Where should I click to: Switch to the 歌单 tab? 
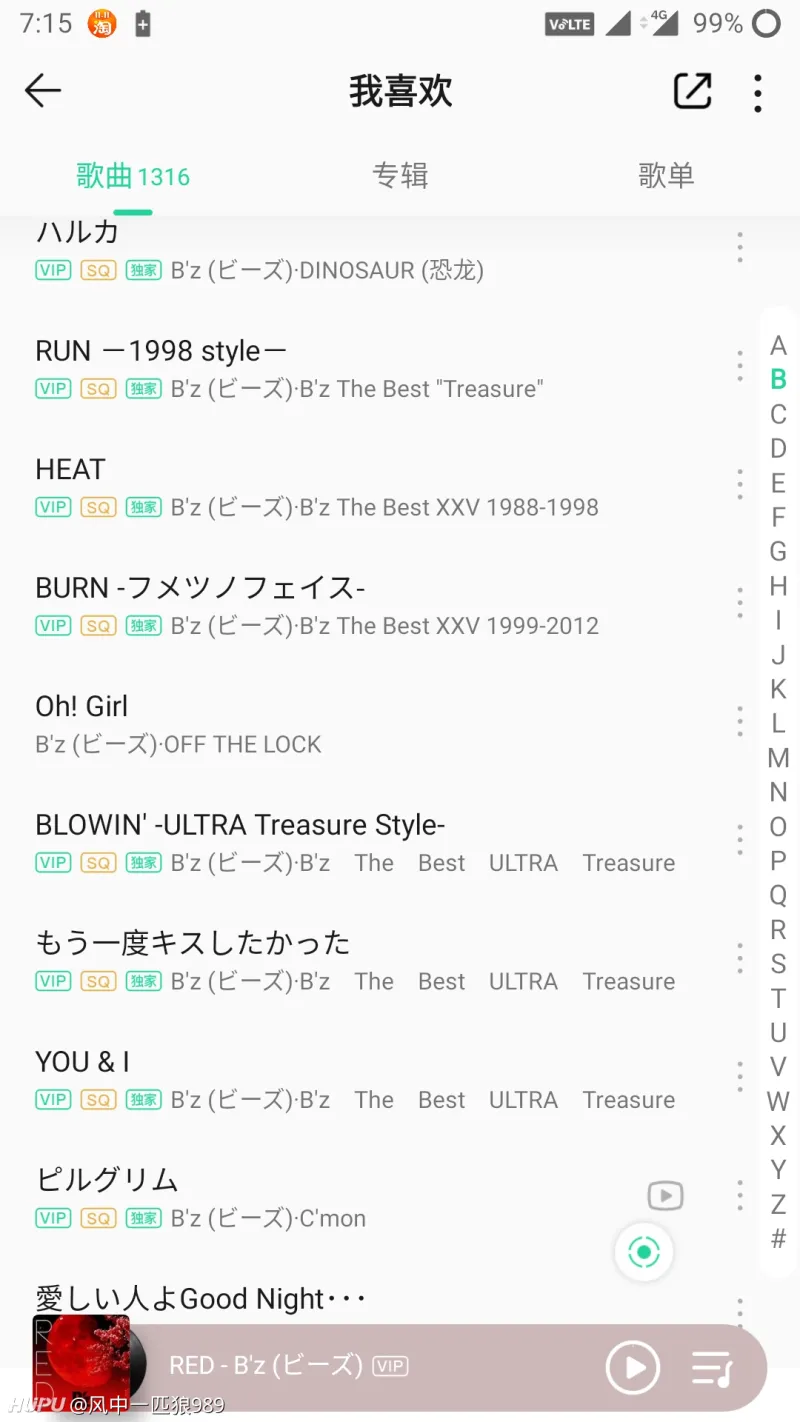(x=666, y=175)
